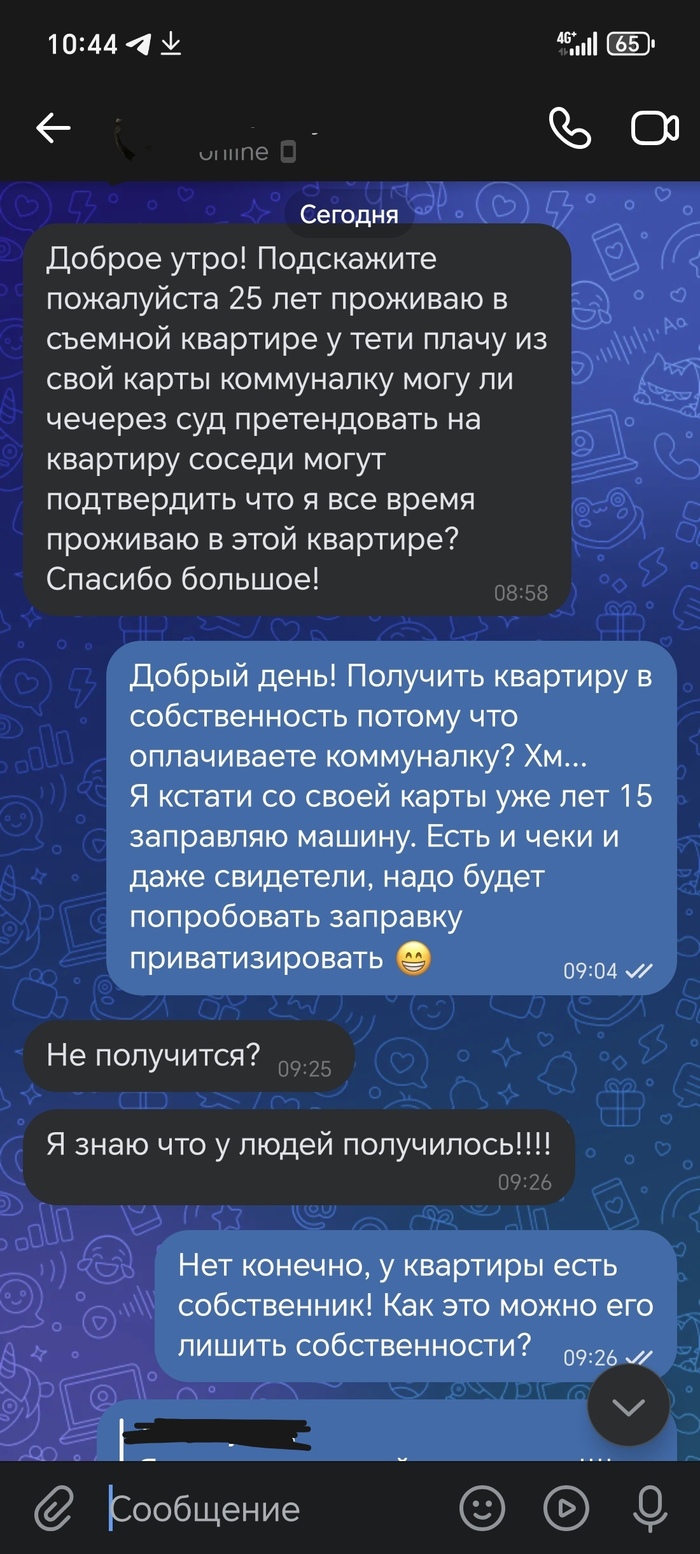Go back to the chat list

coord(53,128)
